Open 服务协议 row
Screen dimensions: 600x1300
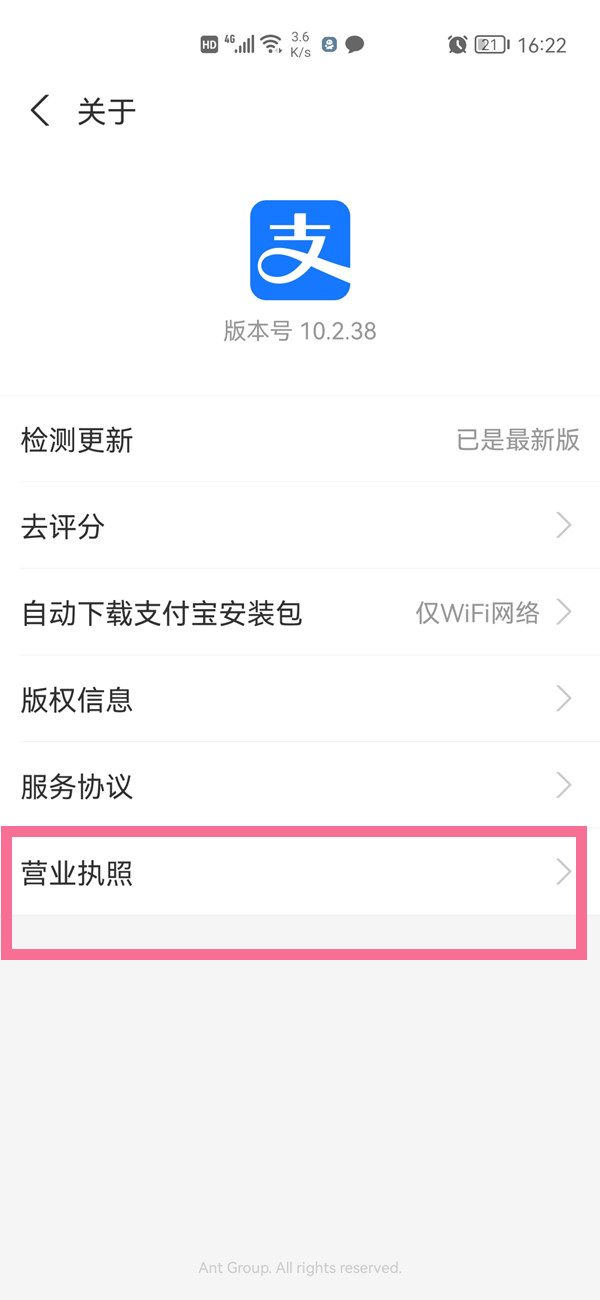[x=300, y=786]
